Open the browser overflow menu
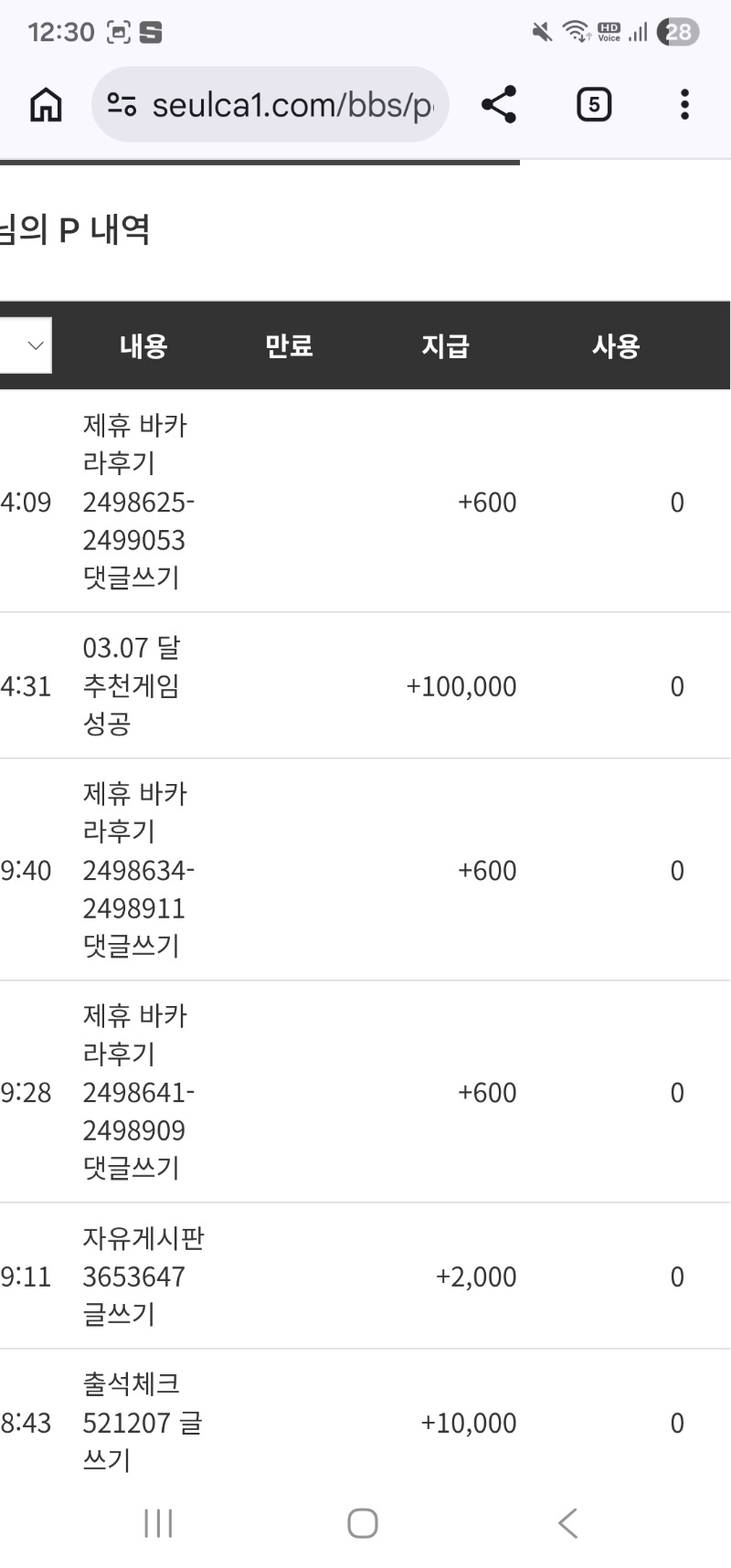This screenshot has height=1568, width=731. (684, 105)
